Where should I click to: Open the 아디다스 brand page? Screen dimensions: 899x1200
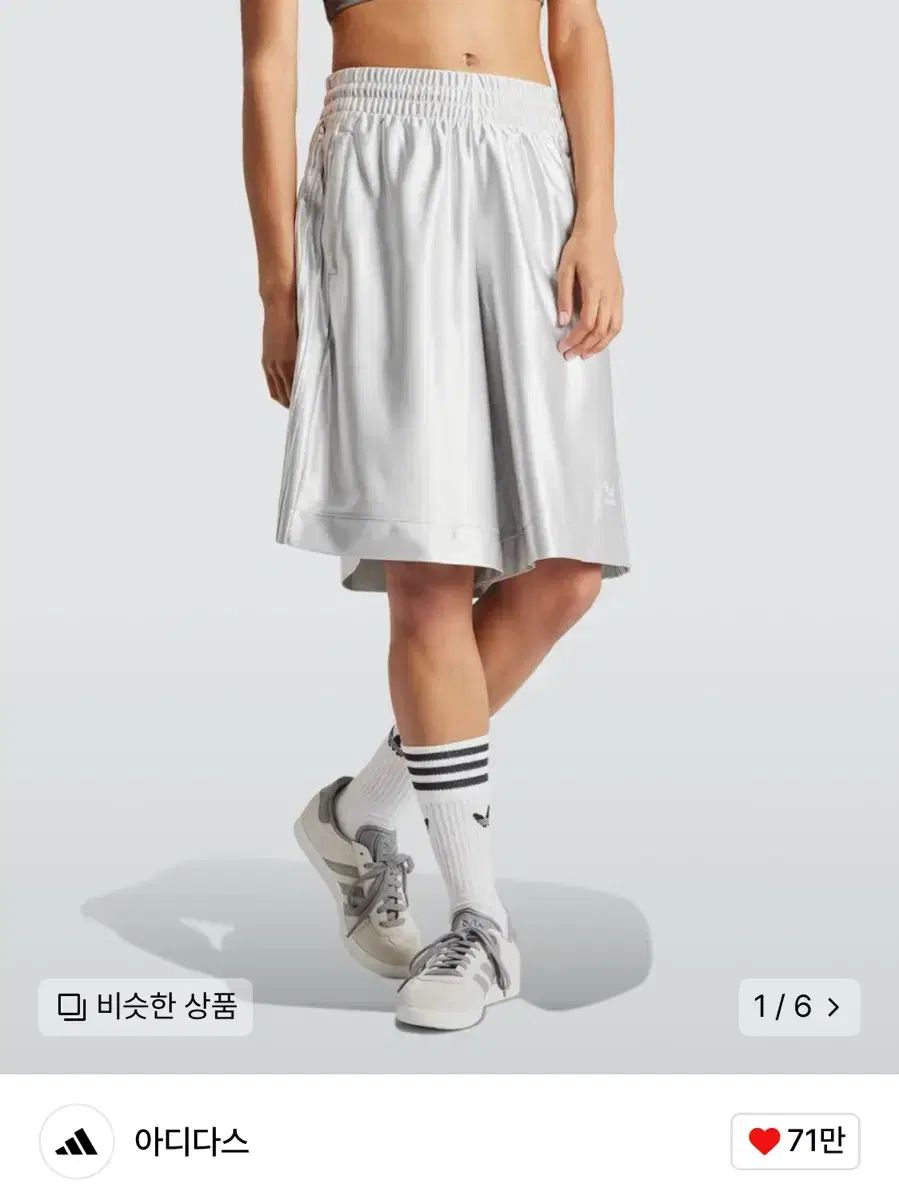191,1141
